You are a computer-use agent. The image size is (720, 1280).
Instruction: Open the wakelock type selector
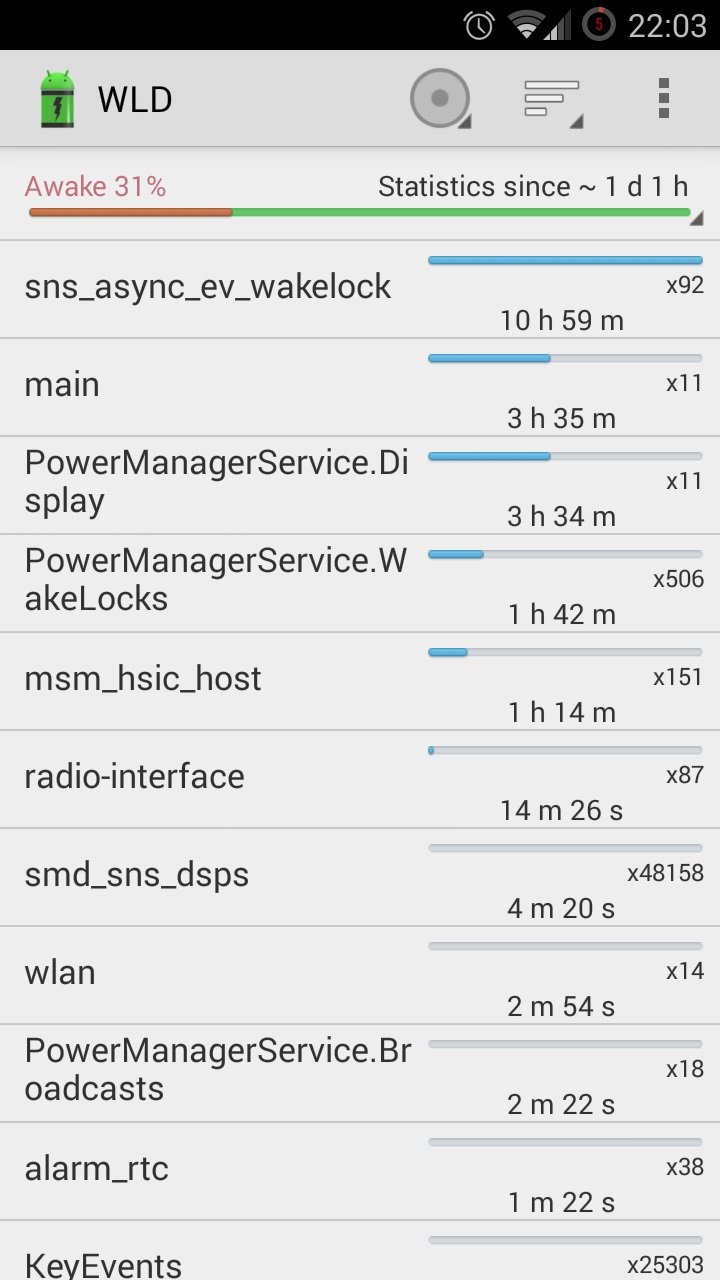(x=440, y=99)
